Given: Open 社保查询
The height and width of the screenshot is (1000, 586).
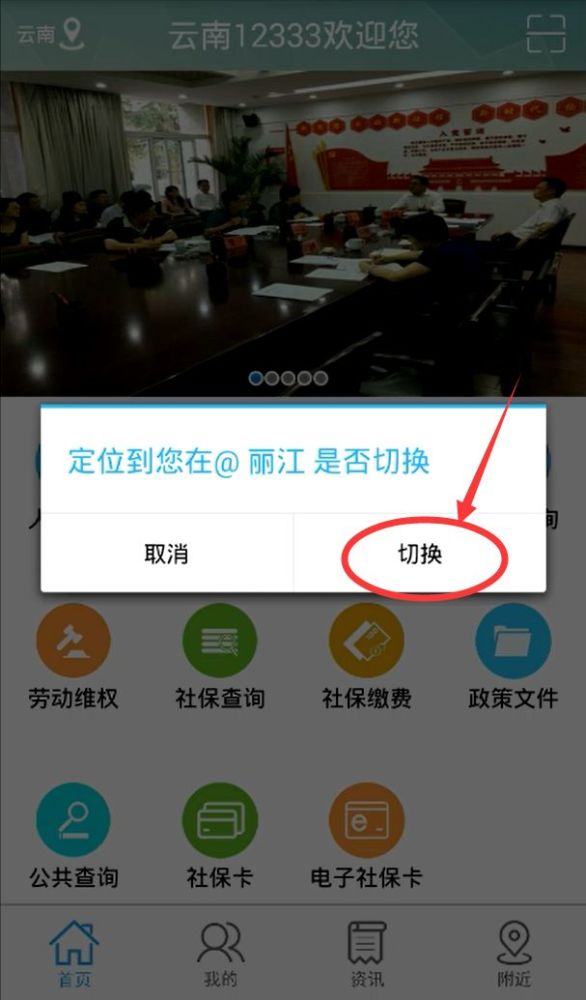Looking at the screenshot, I should pyautogui.click(x=220, y=657).
